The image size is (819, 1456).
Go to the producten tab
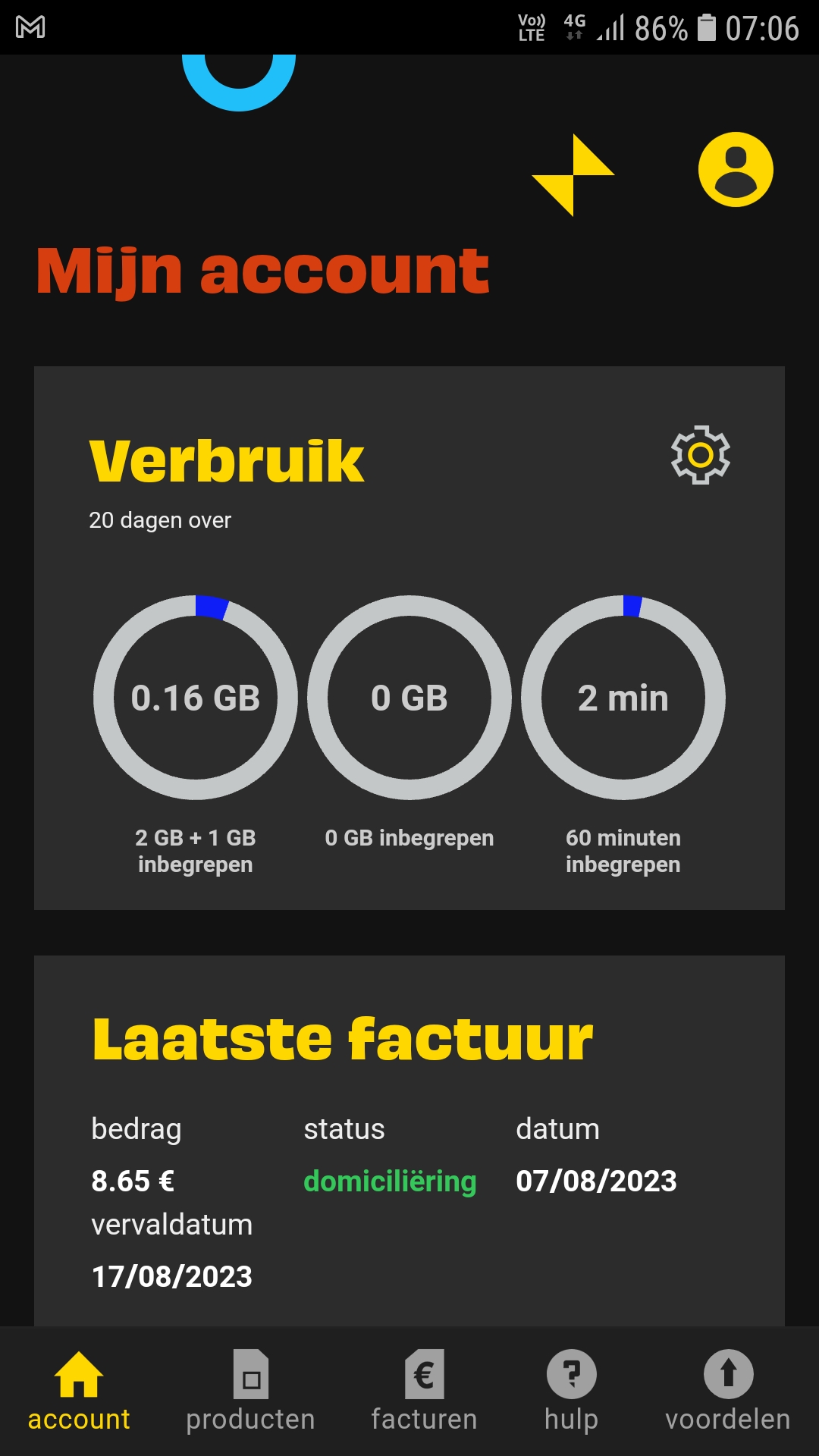(x=250, y=1391)
